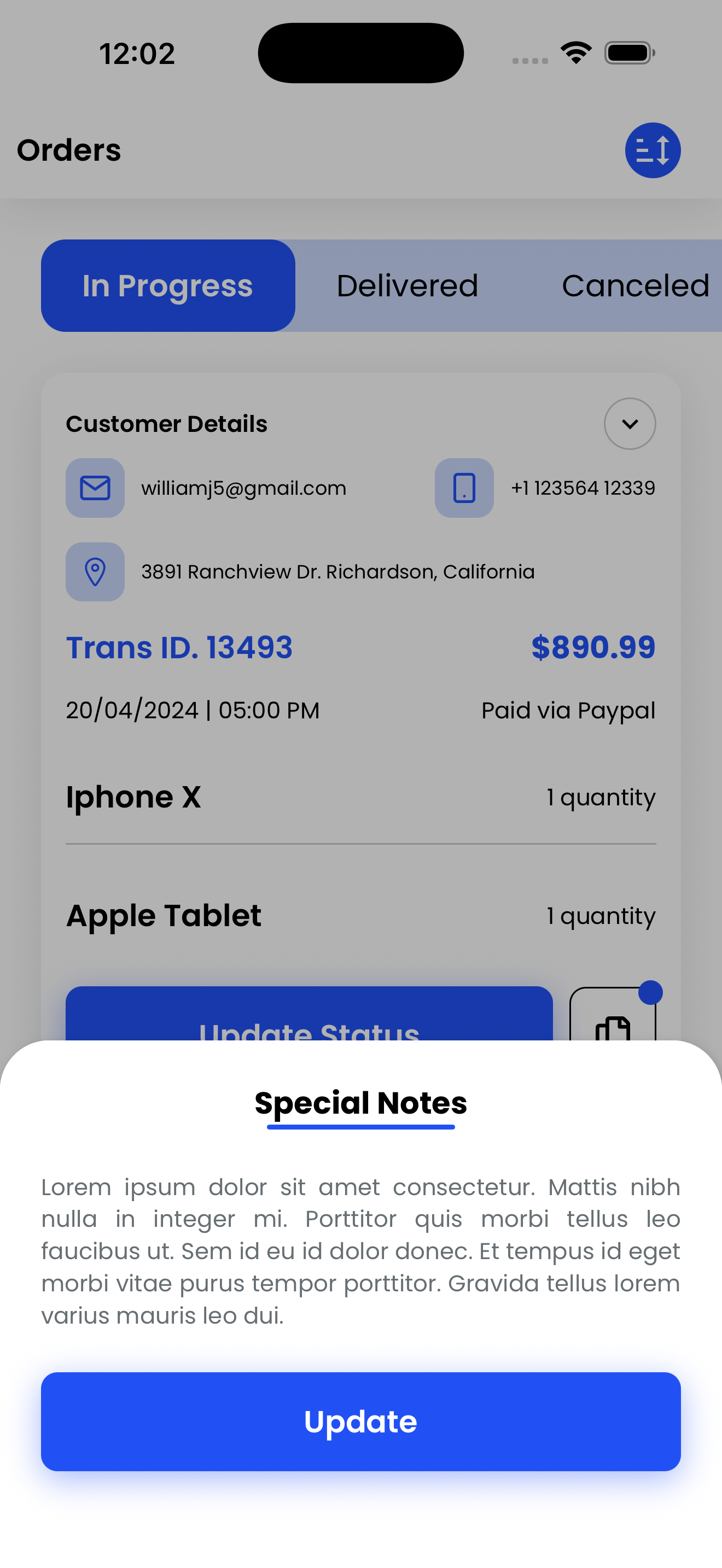722x1568 pixels.
Task: Collapse the Customer Details chevron
Action: point(630,424)
